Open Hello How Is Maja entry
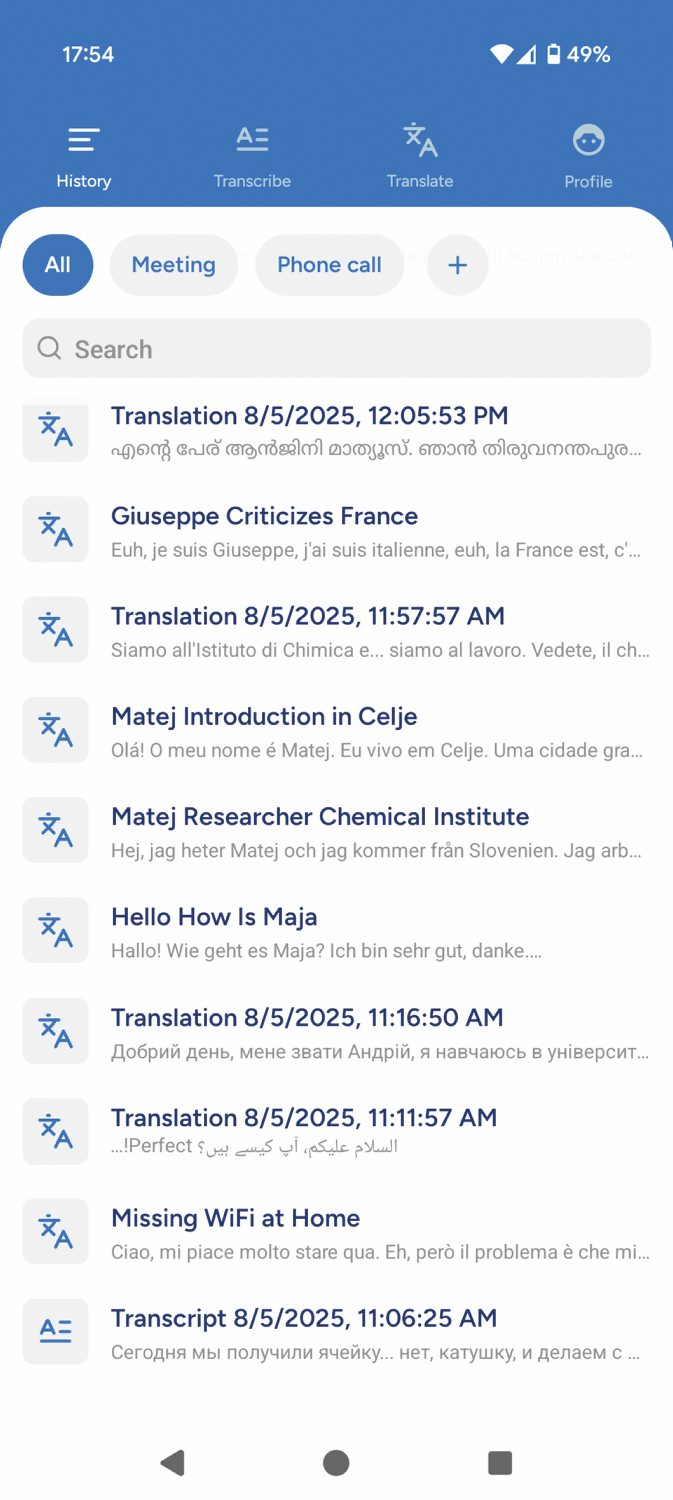Image resolution: width=673 pixels, height=1500 pixels. (x=337, y=931)
